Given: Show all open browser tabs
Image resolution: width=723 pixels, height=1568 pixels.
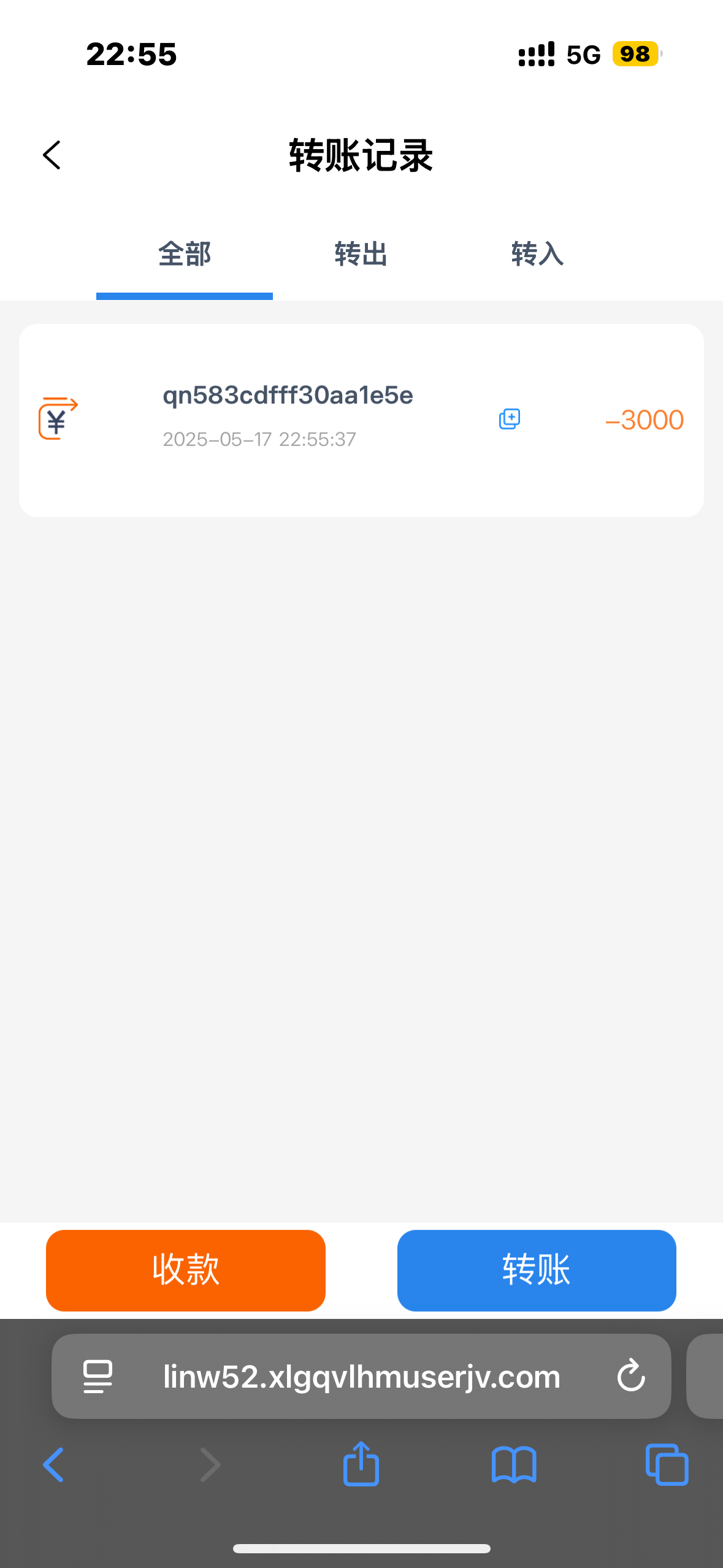Looking at the screenshot, I should click(667, 1465).
